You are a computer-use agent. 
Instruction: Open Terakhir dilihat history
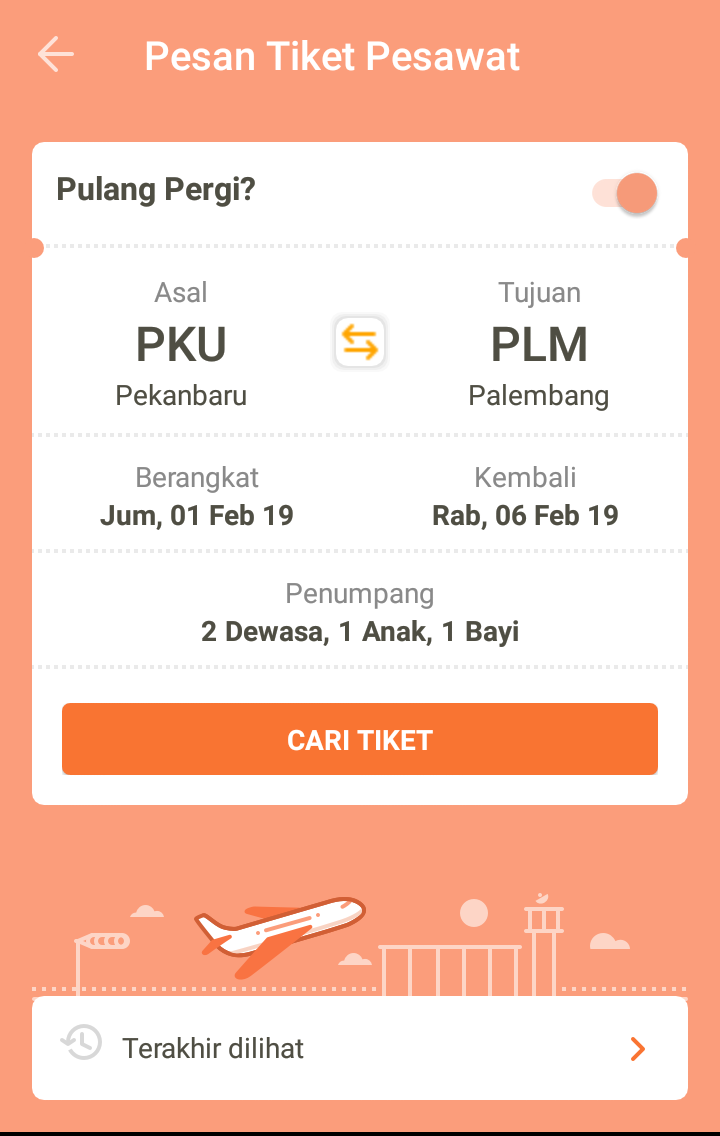tap(360, 1048)
